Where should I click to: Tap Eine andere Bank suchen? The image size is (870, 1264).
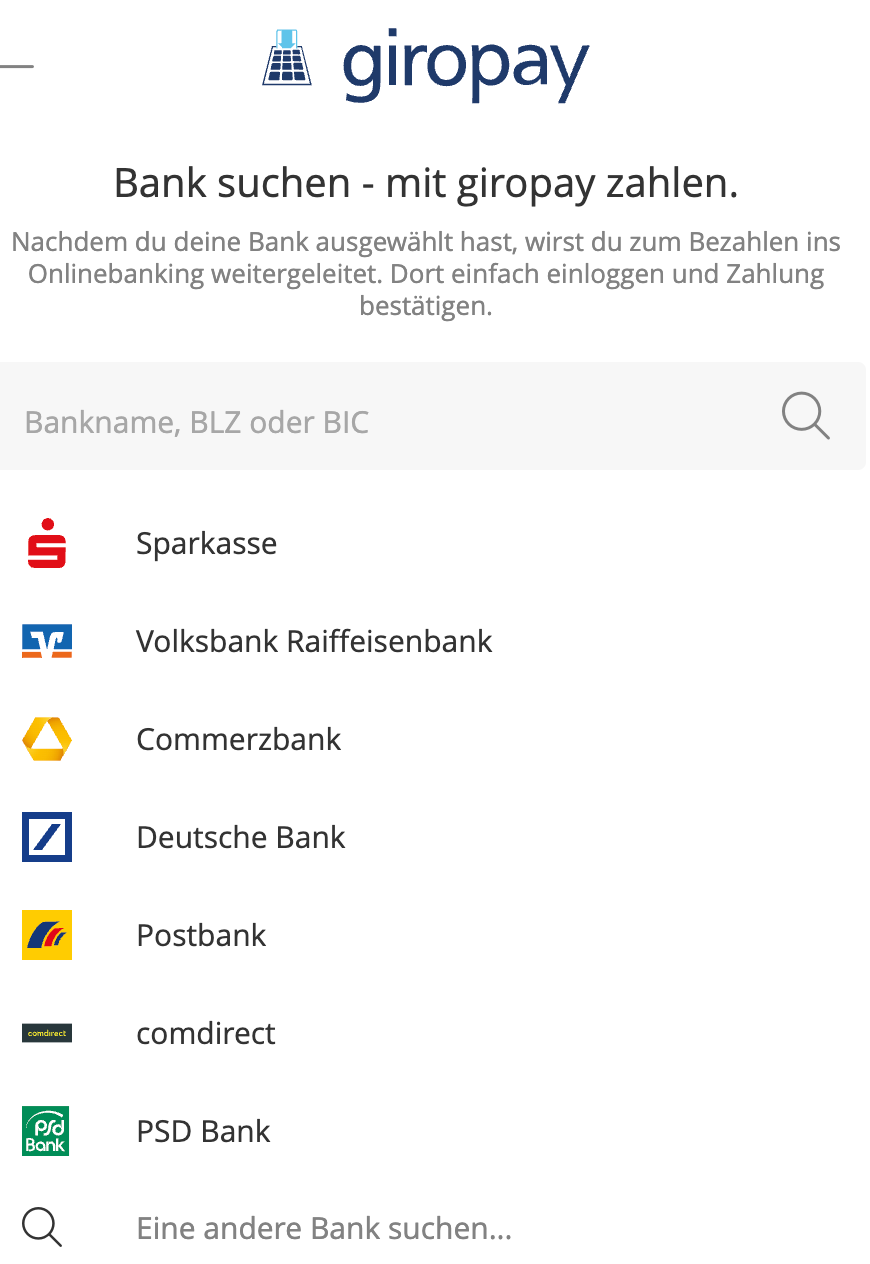click(323, 1227)
